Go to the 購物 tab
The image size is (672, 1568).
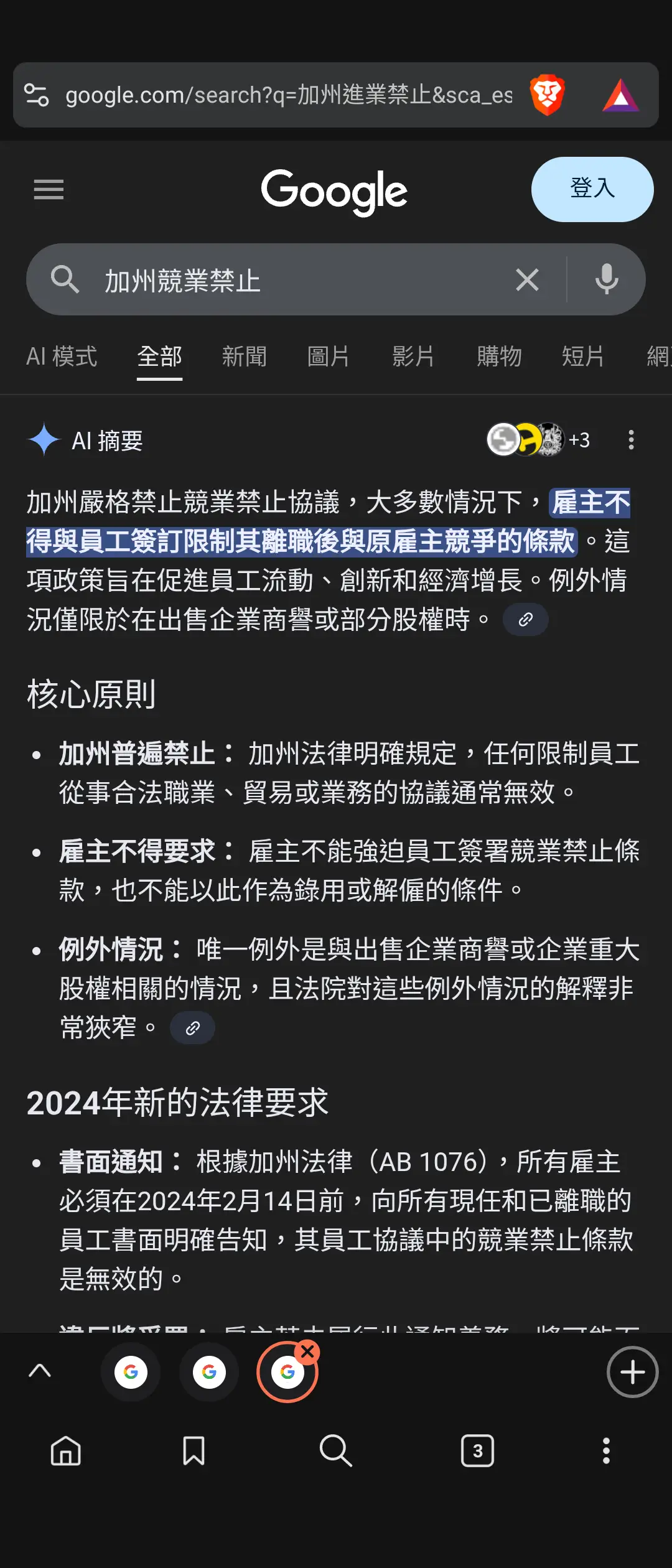pyautogui.click(x=498, y=357)
